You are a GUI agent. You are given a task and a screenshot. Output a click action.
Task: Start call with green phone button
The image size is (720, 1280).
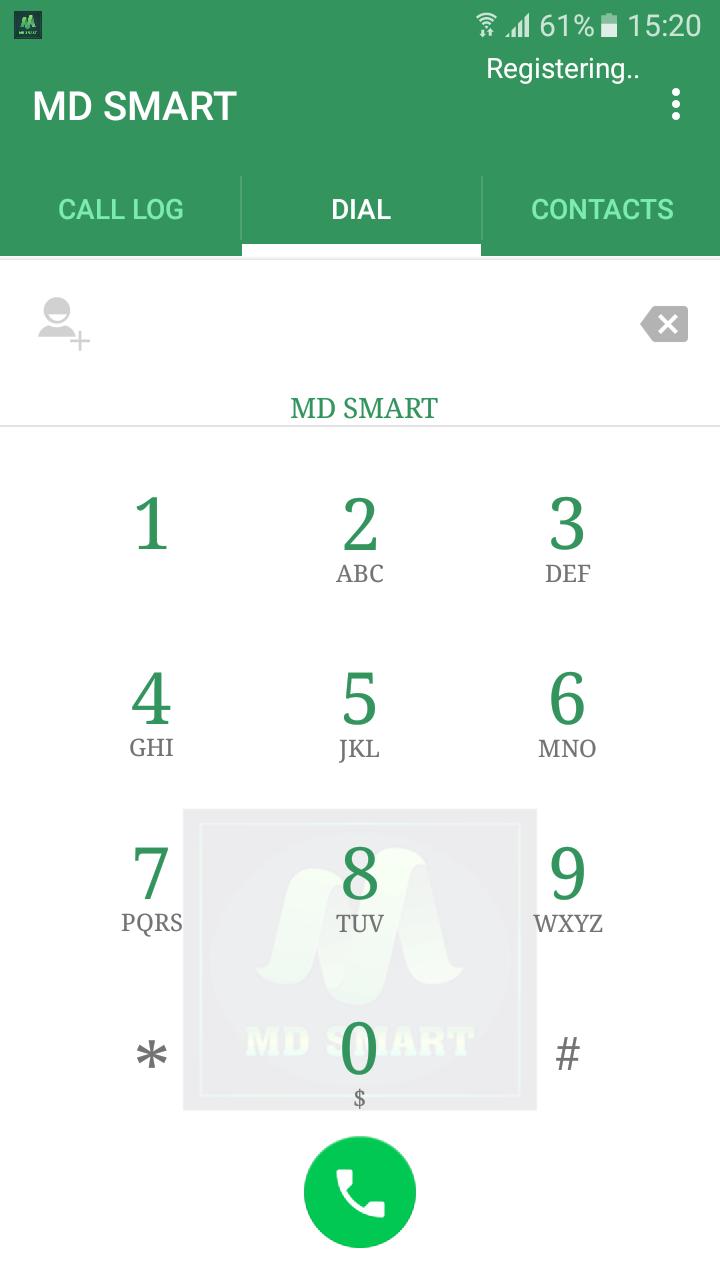click(360, 1192)
